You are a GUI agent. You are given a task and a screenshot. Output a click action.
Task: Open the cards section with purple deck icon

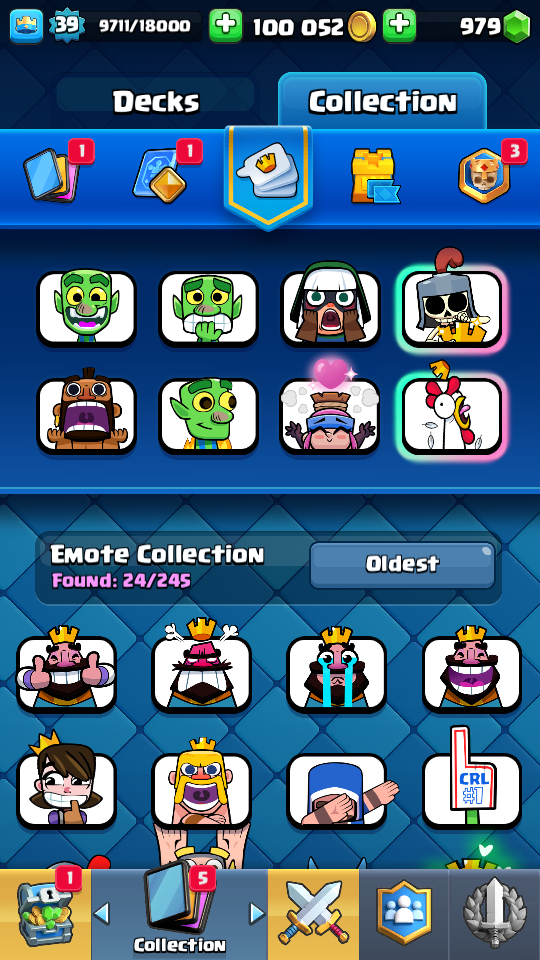coord(51,174)
